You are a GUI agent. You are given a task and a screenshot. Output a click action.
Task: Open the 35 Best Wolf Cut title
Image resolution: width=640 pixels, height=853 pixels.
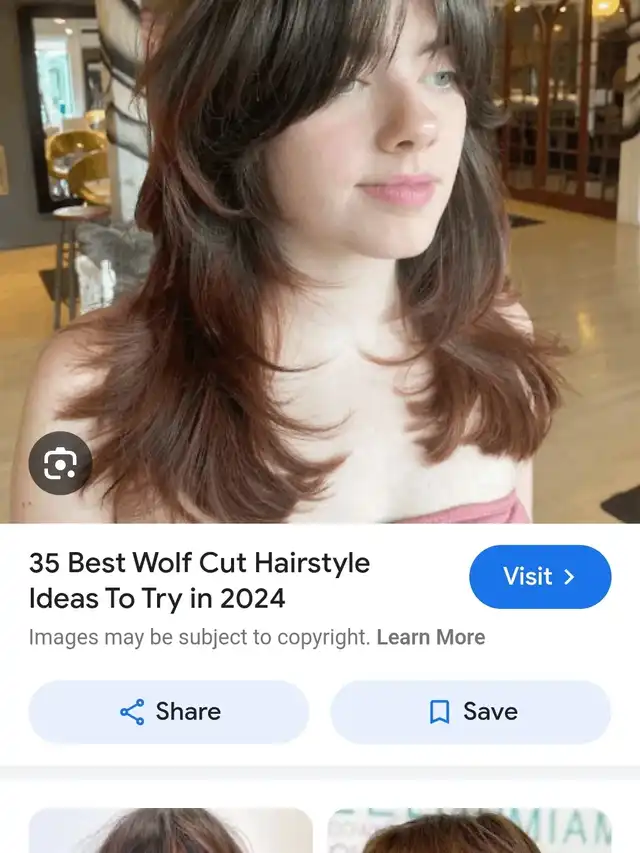(199, 581)
